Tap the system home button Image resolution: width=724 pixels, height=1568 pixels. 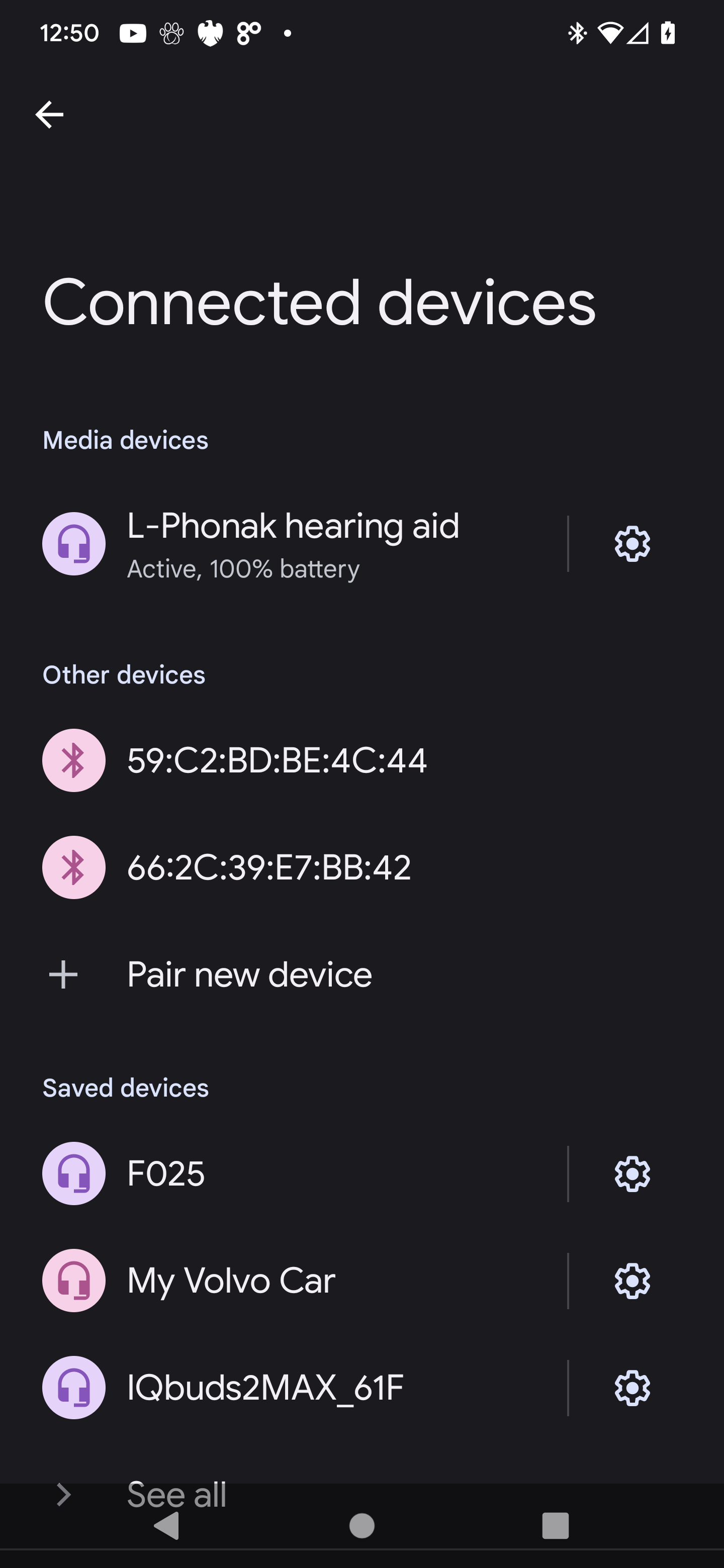[361, 1525]
